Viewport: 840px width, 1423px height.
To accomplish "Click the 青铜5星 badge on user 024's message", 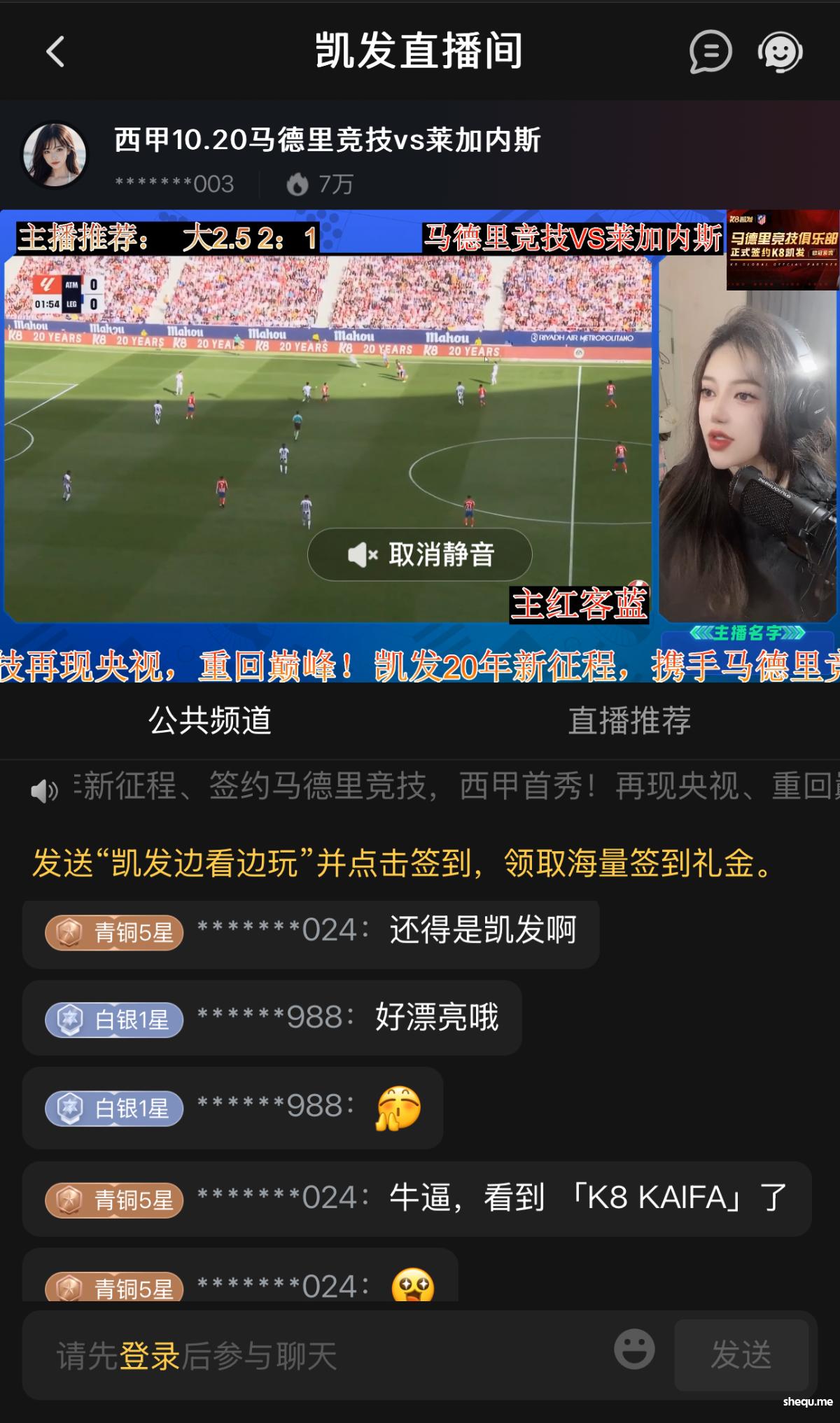I will pos(114,933).
